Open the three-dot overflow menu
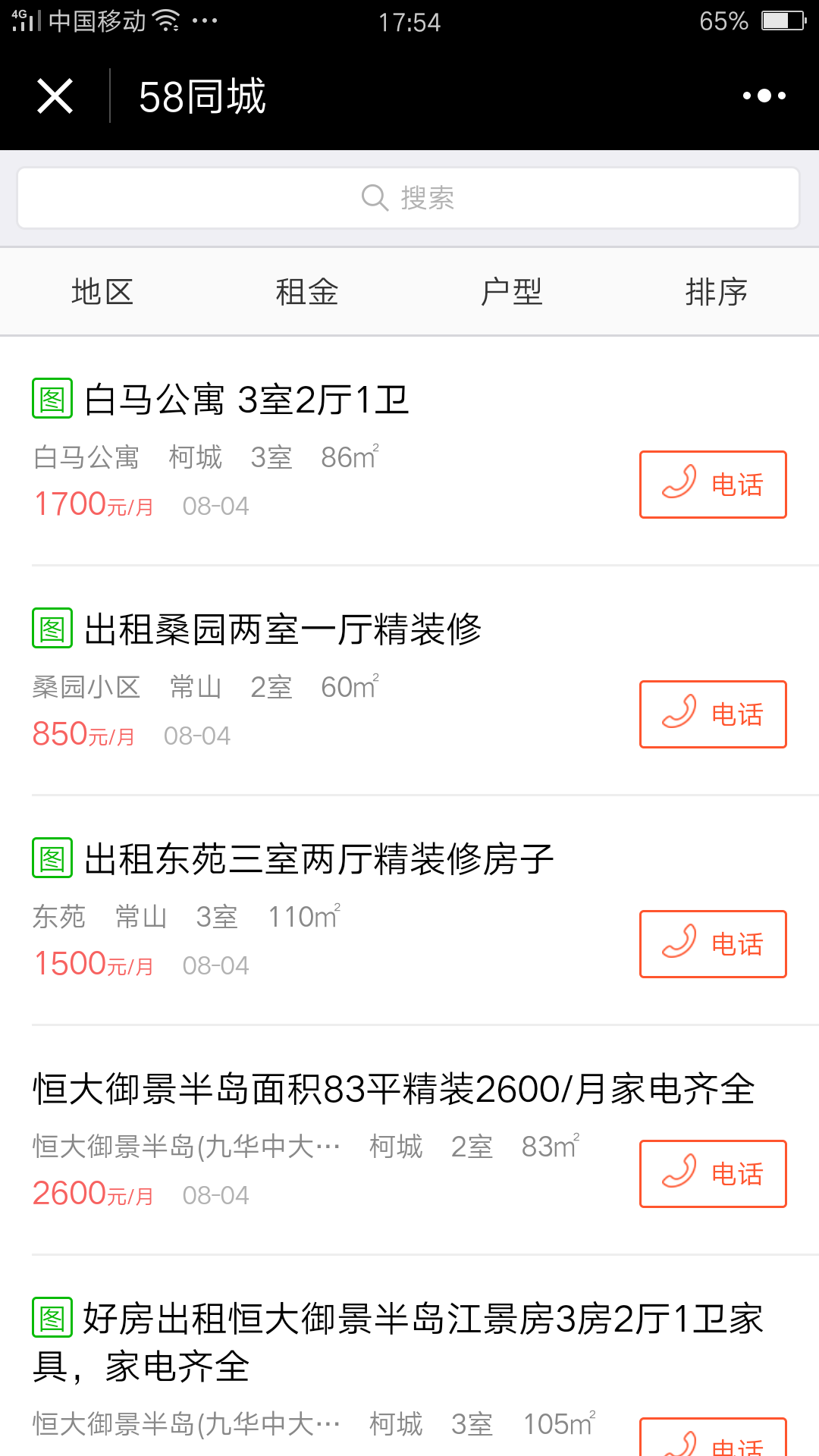Image resolution: width=819 pixels, height=1456 pixels. coord(764,96)
